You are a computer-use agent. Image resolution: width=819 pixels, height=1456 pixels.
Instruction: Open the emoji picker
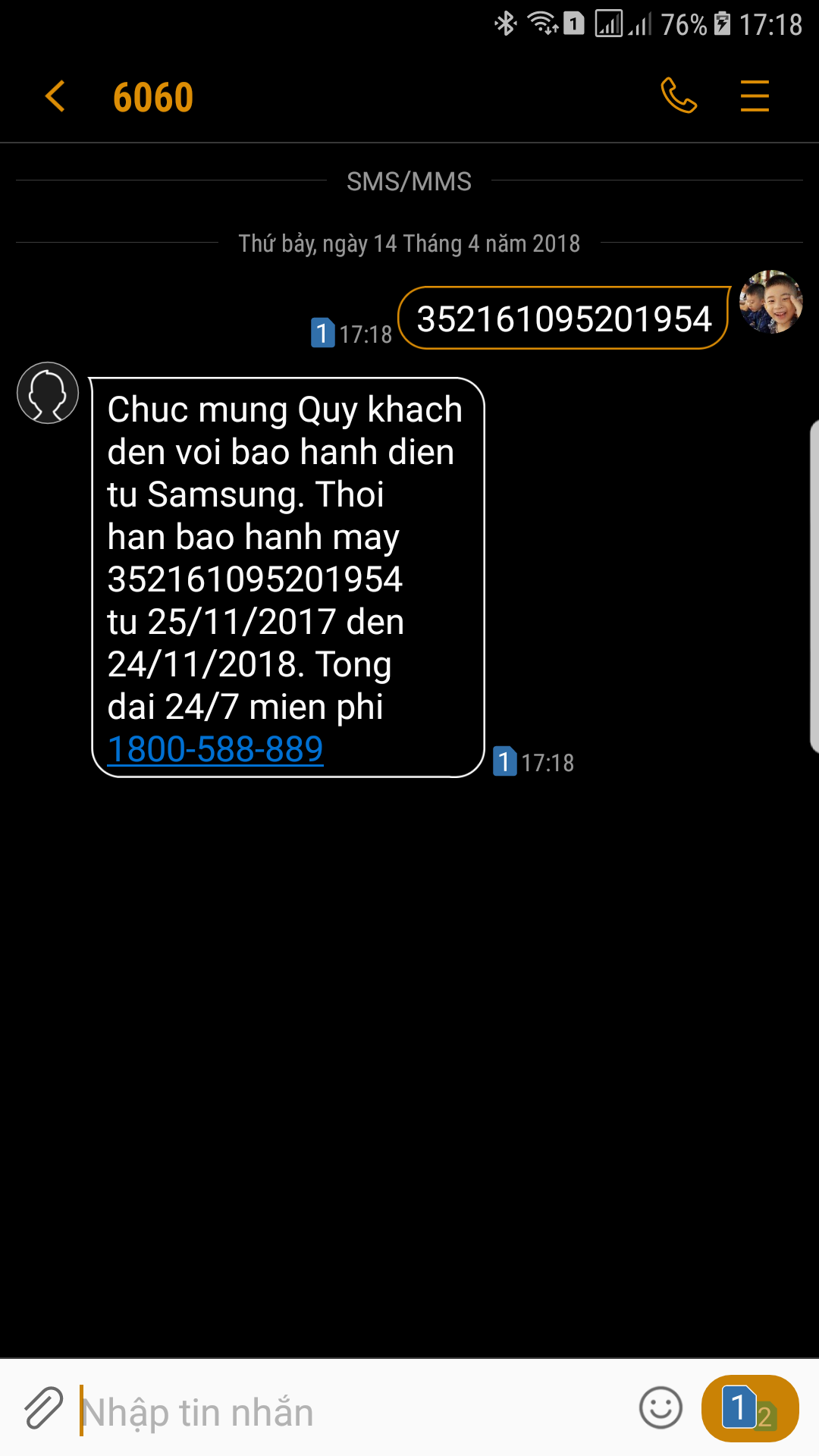(661, 1408)
